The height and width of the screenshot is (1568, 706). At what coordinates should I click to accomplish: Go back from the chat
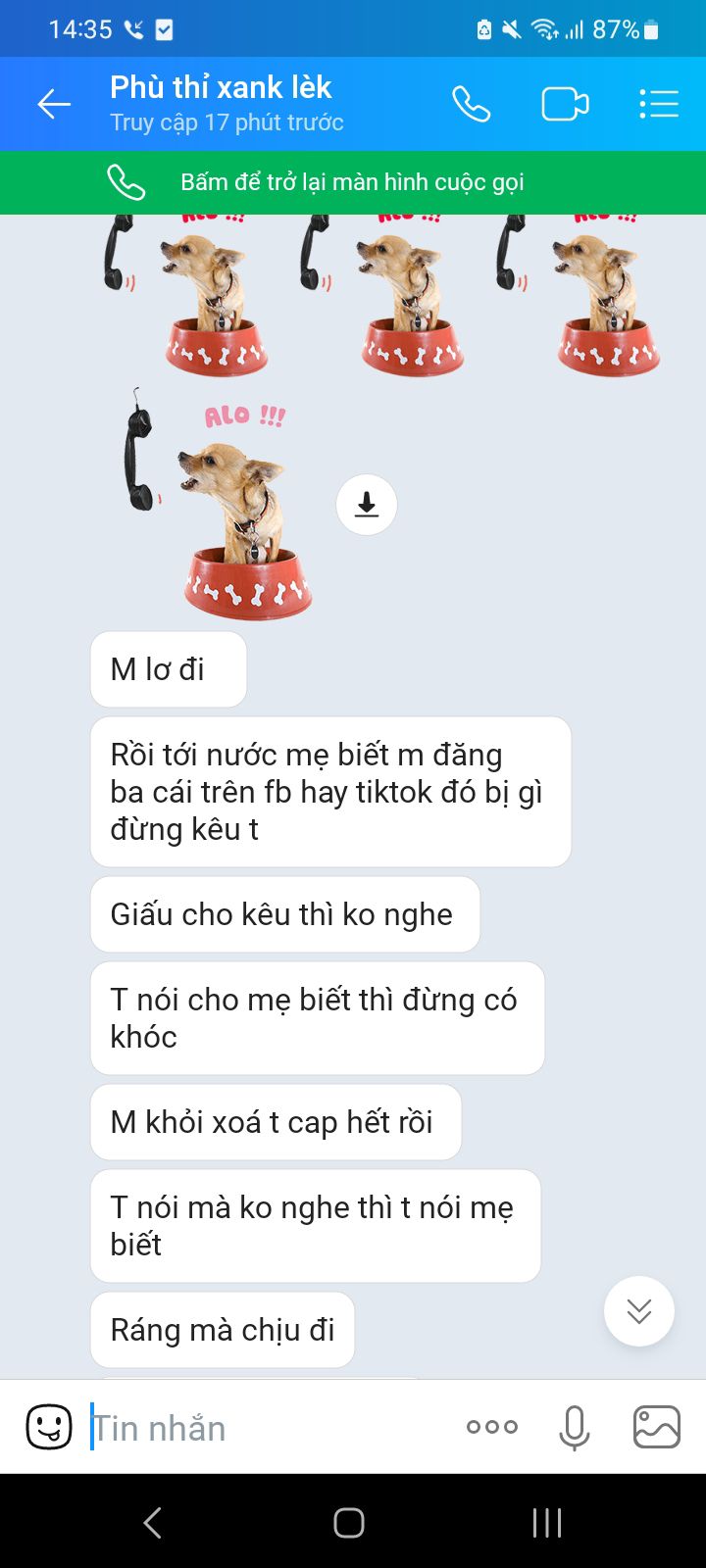(54, 104)
